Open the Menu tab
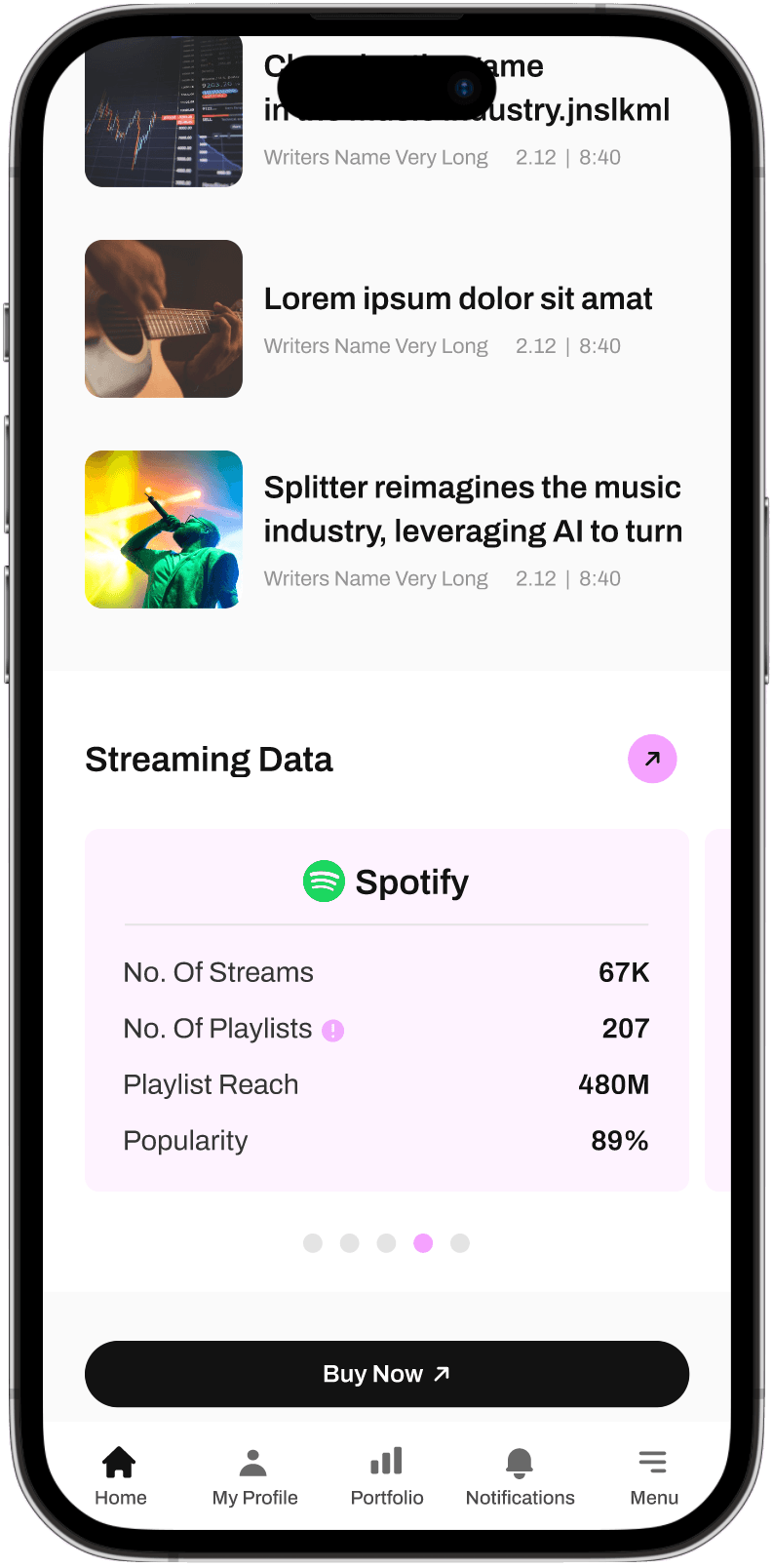This screenshot has height=1568, width=773. coord(653,1476)
